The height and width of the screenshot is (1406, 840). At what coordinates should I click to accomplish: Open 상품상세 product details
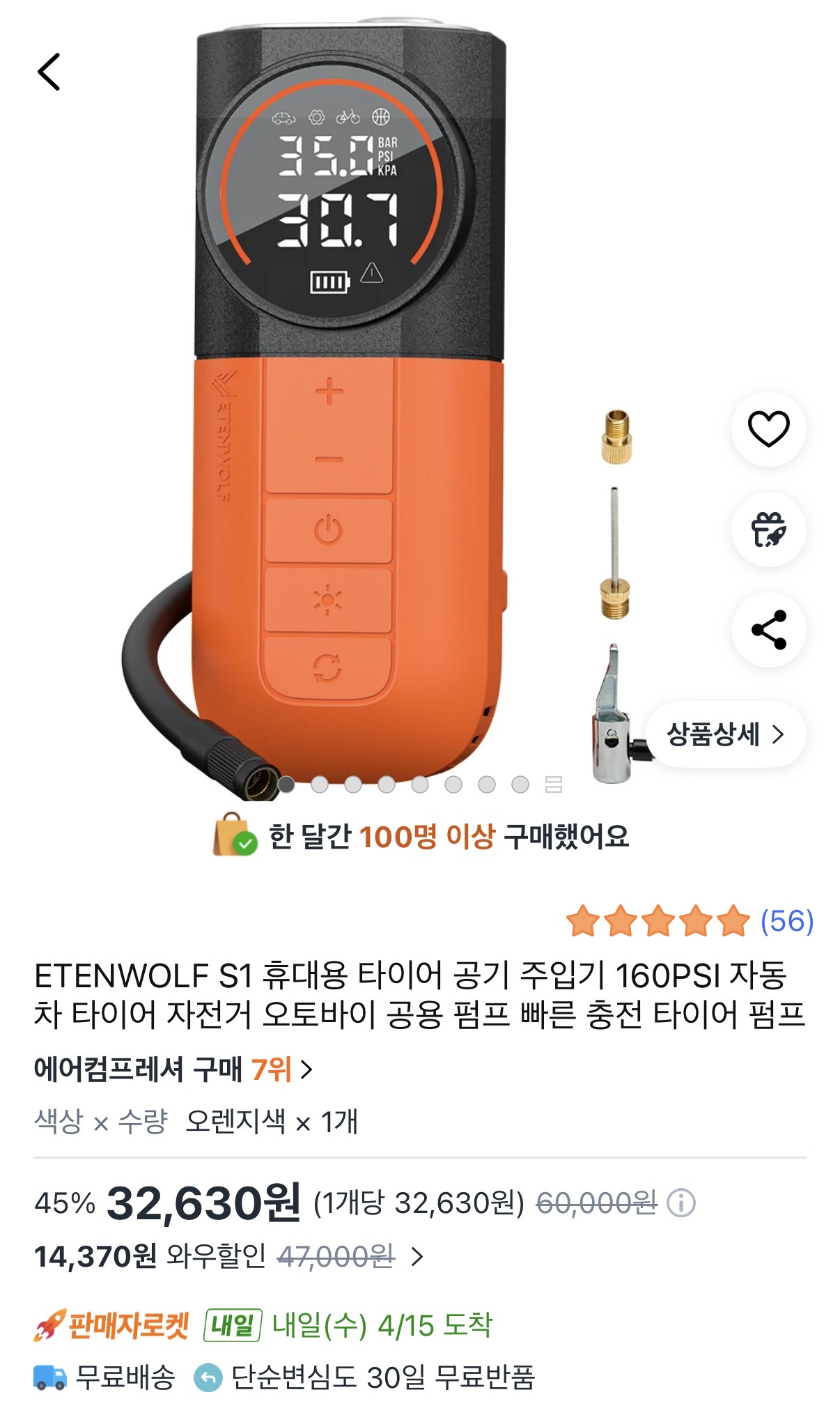pyautogui.click(x=725, y=734)
